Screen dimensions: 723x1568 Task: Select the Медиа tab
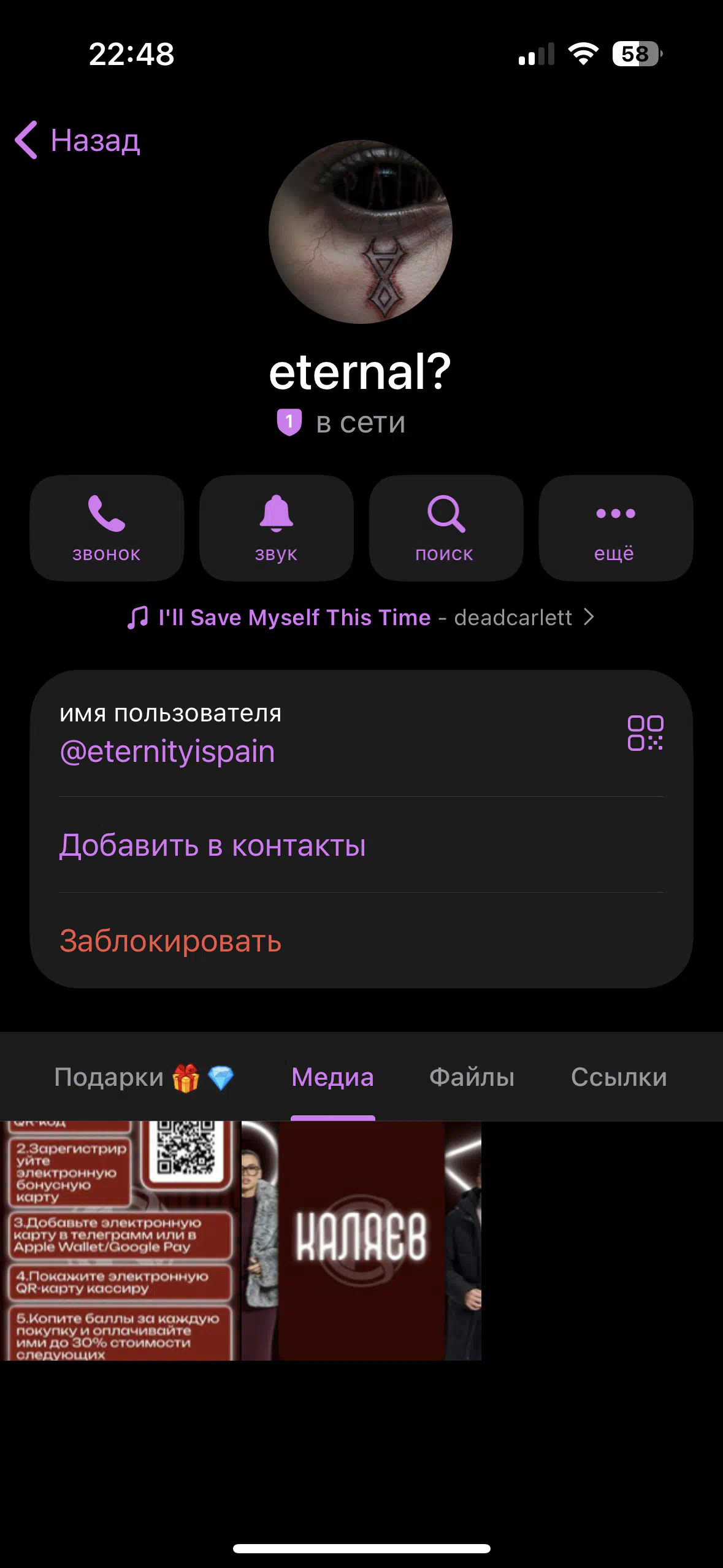click(332, 1077)
